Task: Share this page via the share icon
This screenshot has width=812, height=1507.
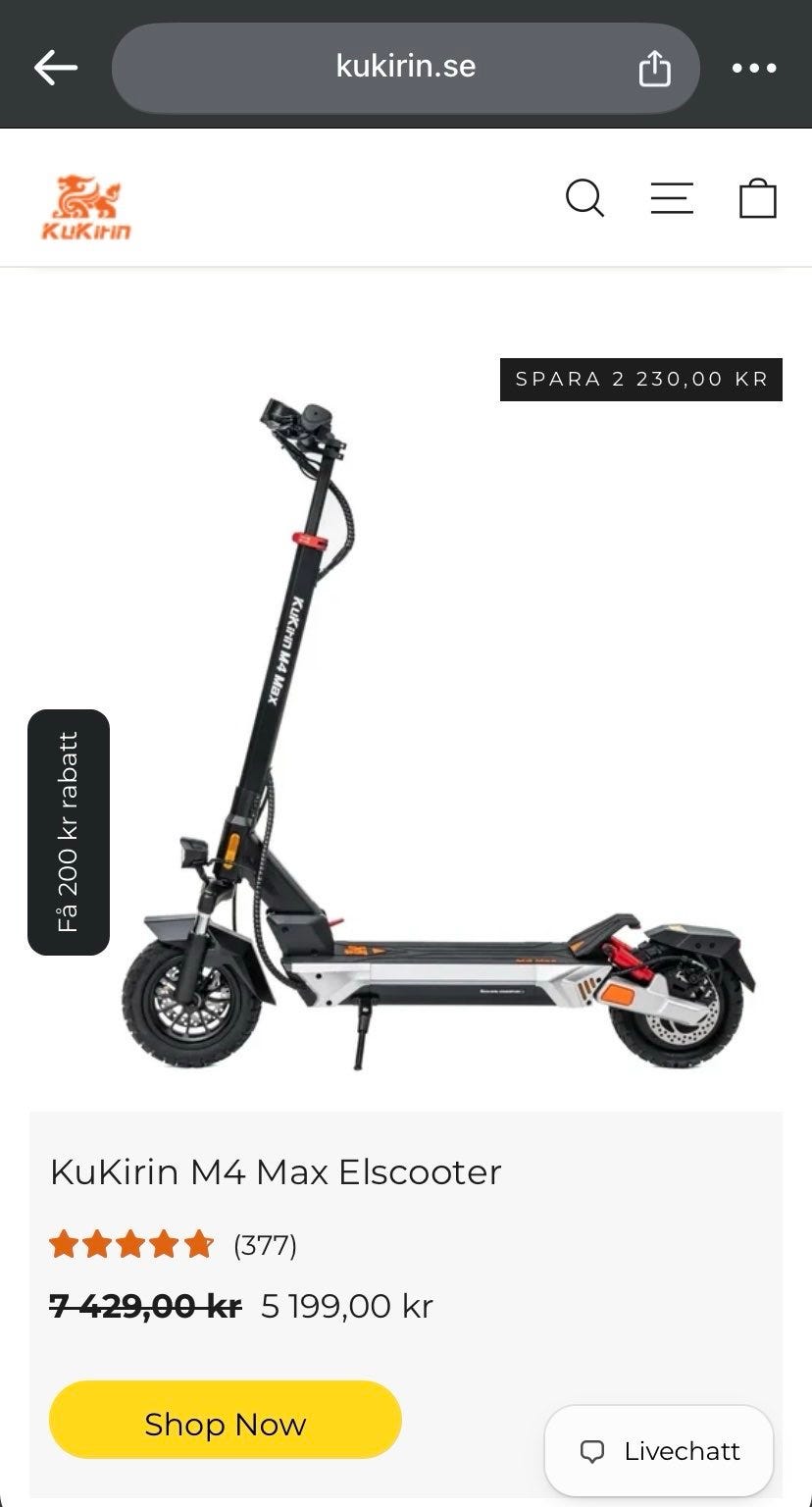Action: pos(654,68)
